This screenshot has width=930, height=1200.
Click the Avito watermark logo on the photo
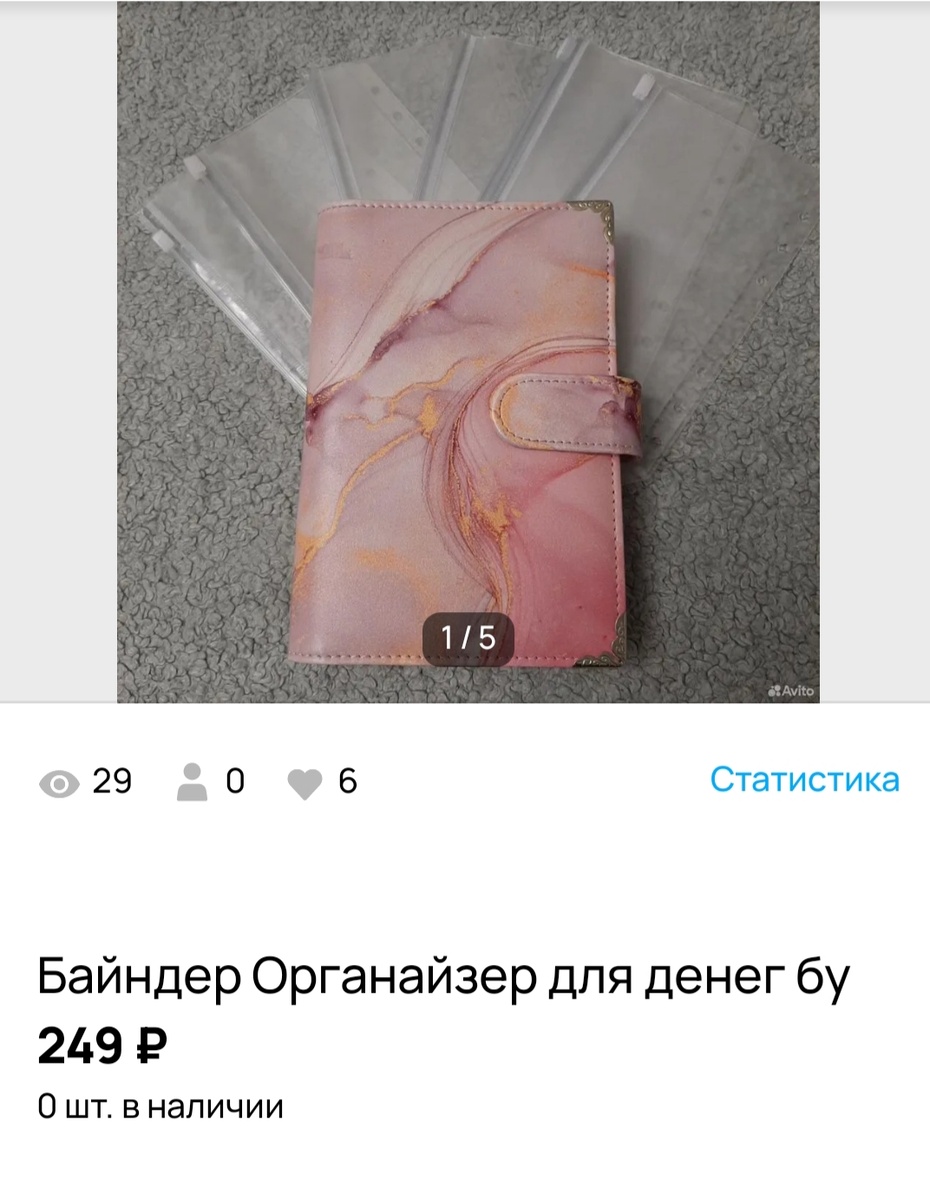[793, 691]
